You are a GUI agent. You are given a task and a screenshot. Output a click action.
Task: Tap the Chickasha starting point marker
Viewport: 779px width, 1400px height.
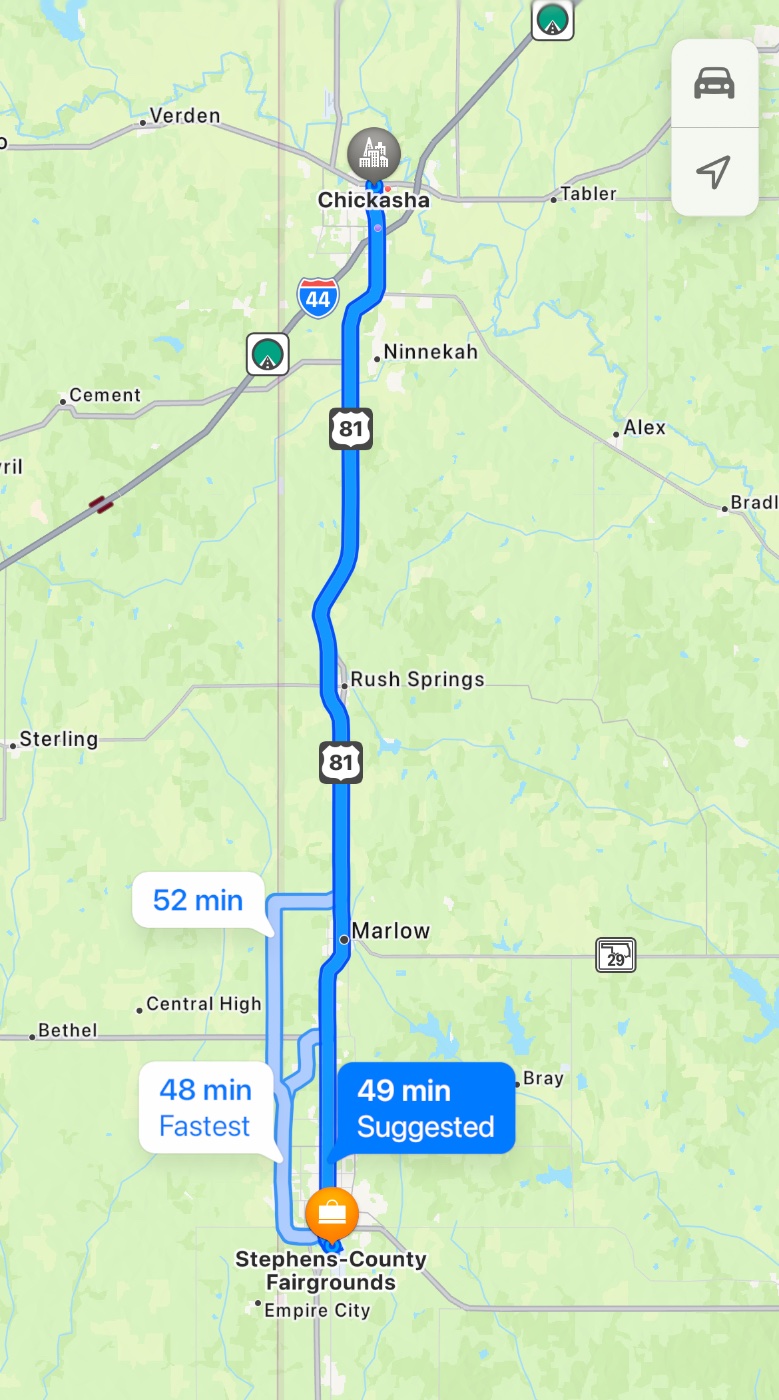tap(373, 155)
